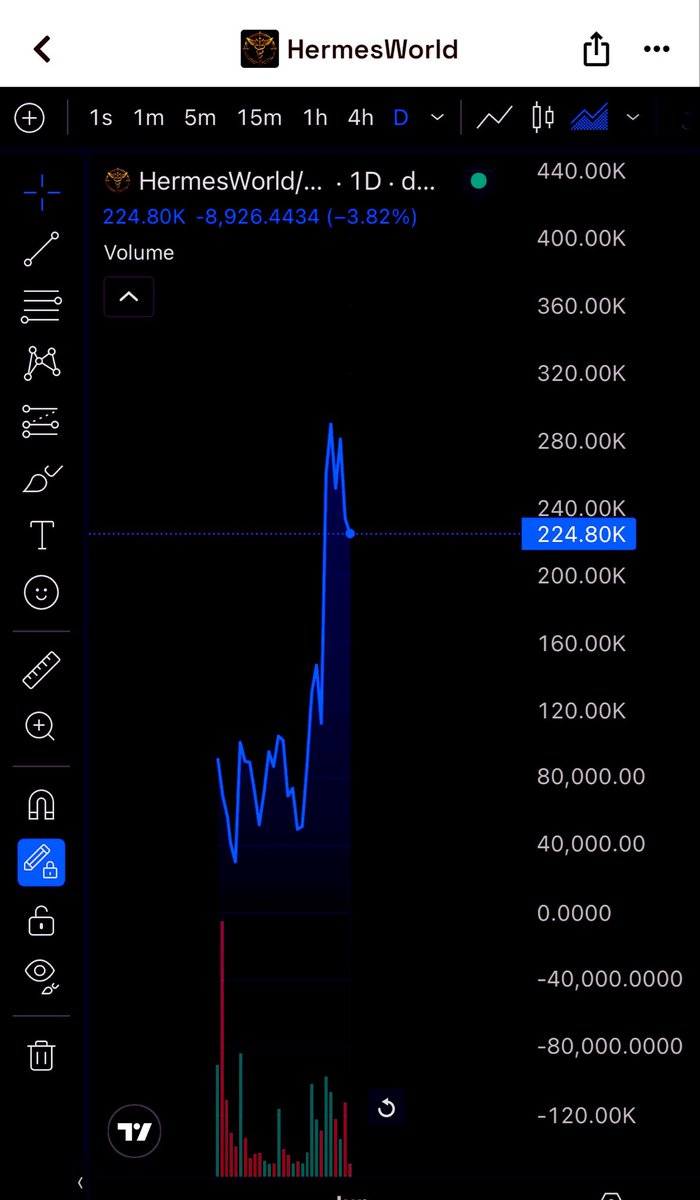Select the trend line drawing tool

pos(41,249)
